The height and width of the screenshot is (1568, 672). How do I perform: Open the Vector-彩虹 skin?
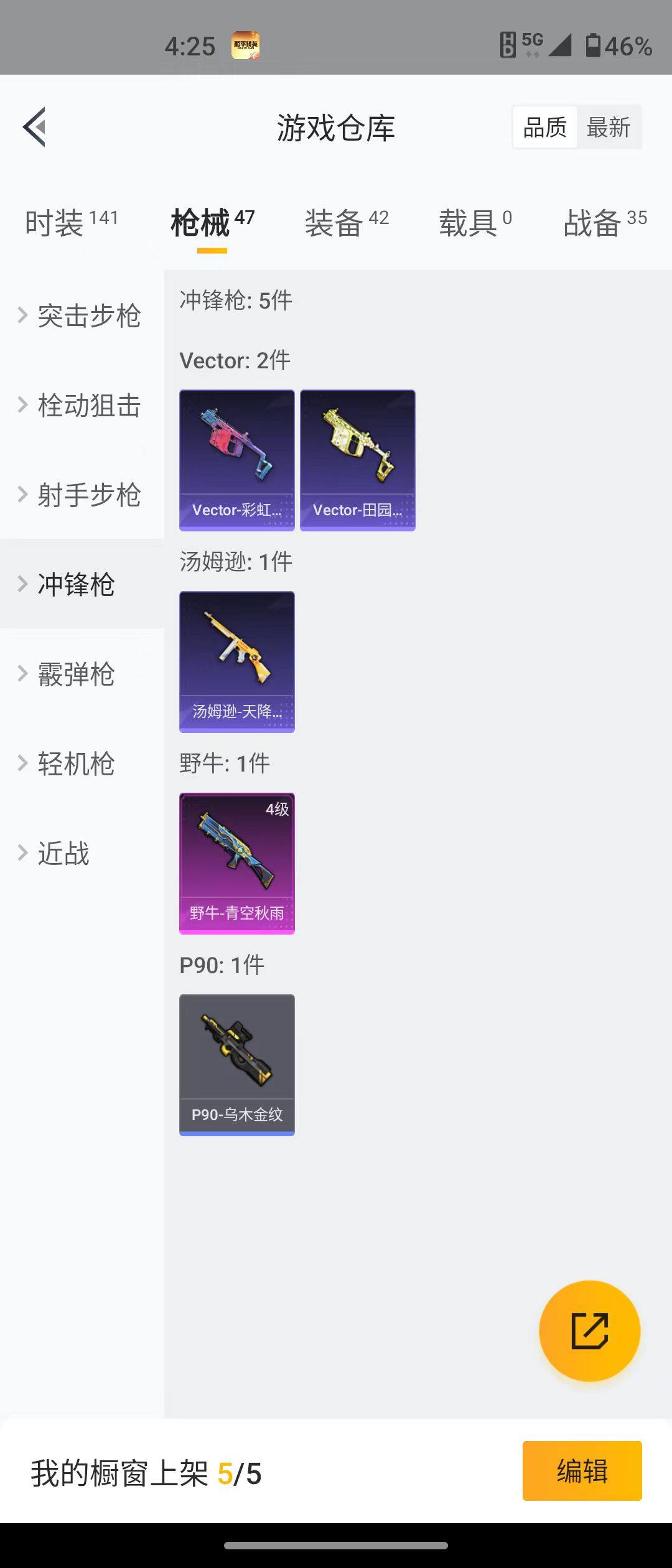[237, 460]
